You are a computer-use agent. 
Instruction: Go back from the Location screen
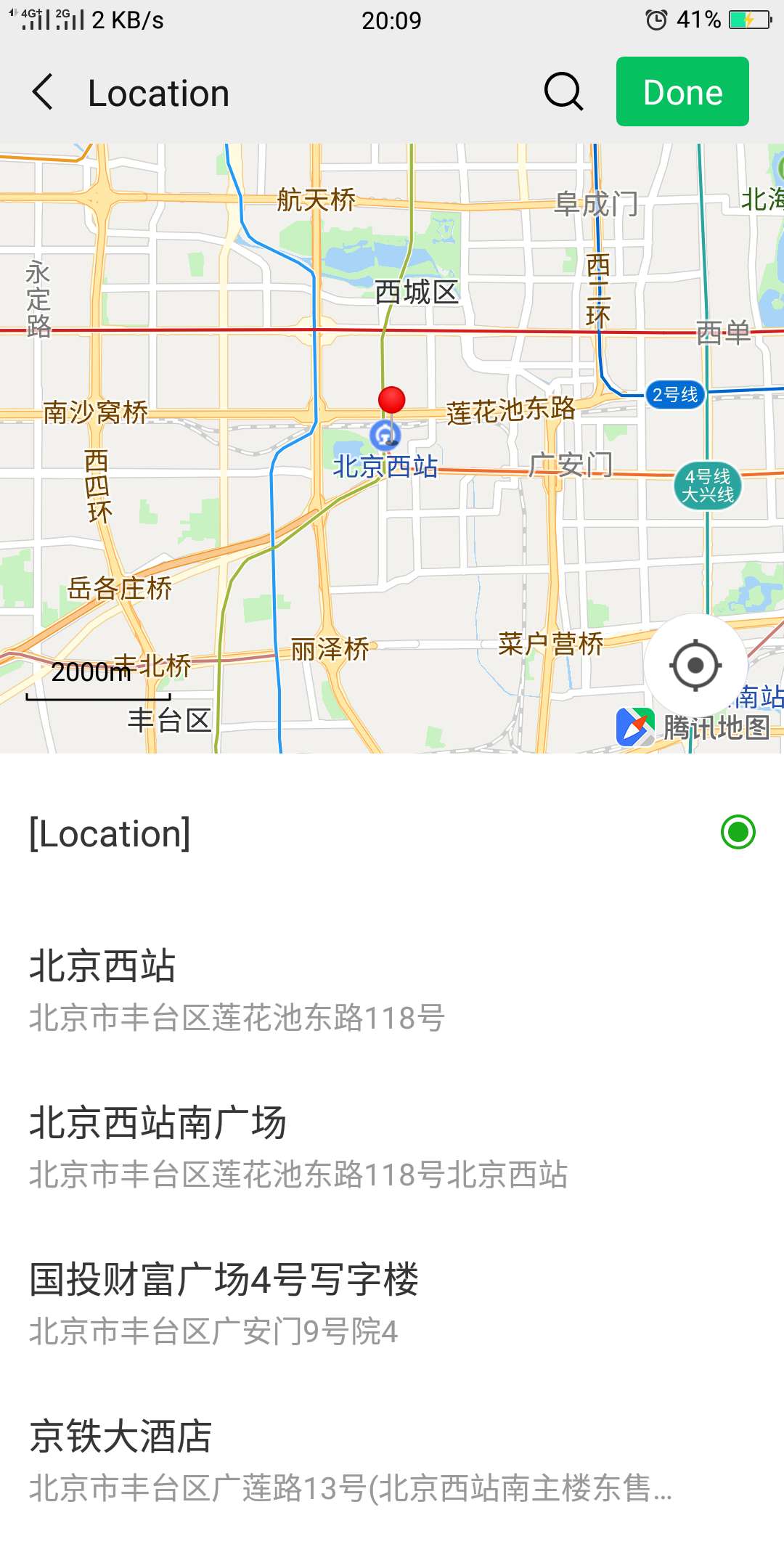coord(44,92)
